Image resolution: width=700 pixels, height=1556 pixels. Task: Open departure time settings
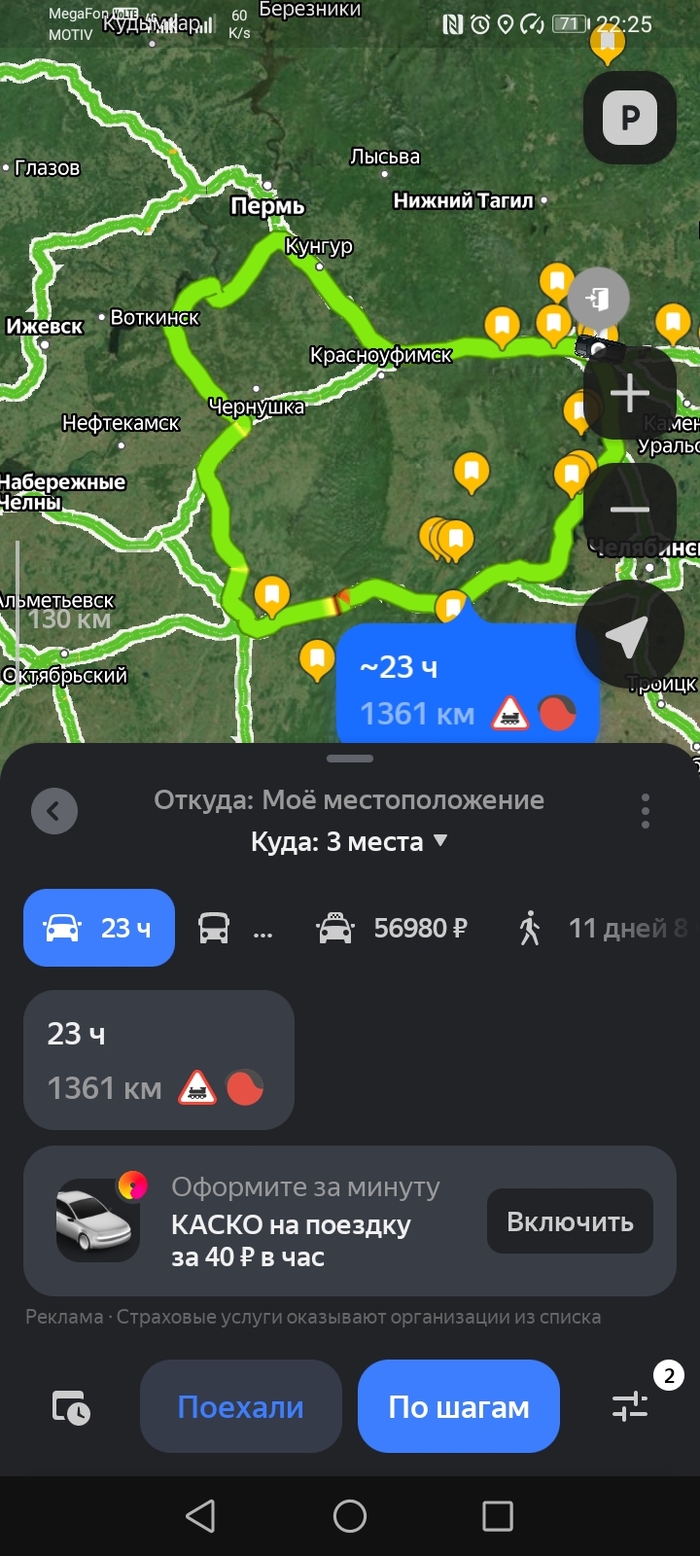click(71, 1407)
